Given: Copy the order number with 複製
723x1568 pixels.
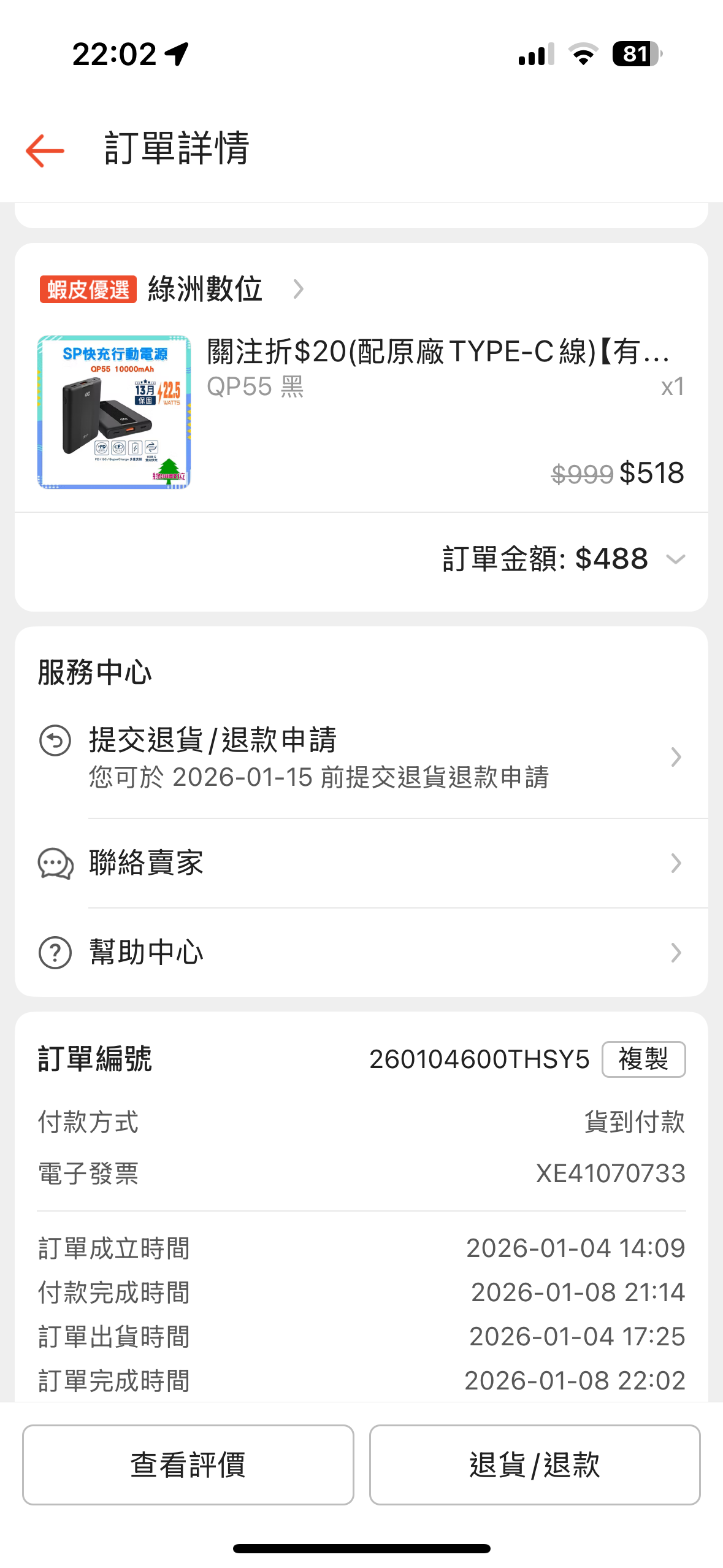Looking at the screenshot, I should coord(643,1059).
